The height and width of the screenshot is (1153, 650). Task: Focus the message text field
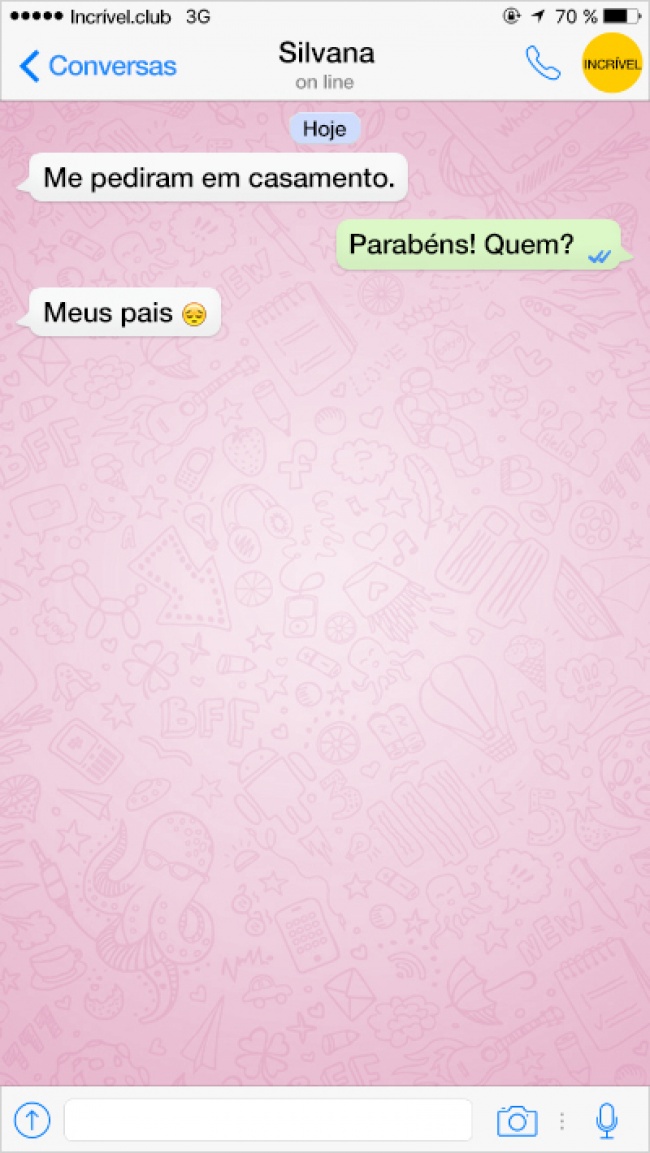coord(268,1120)
